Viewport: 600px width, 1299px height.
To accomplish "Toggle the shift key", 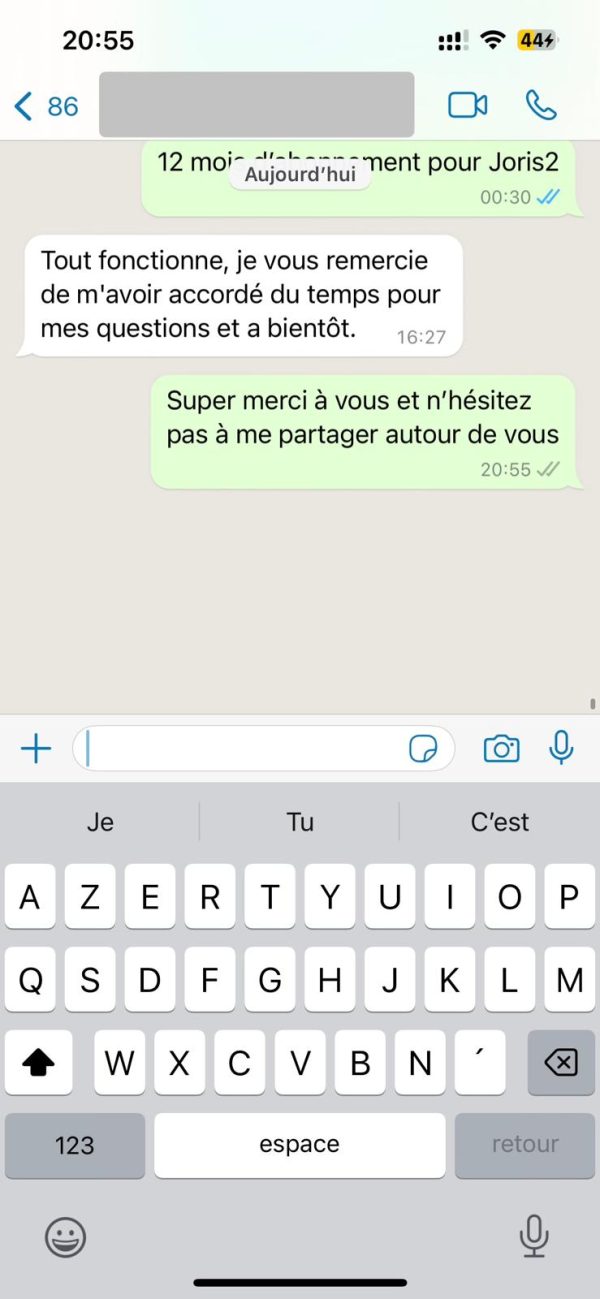I will [x=39, y=1063].
